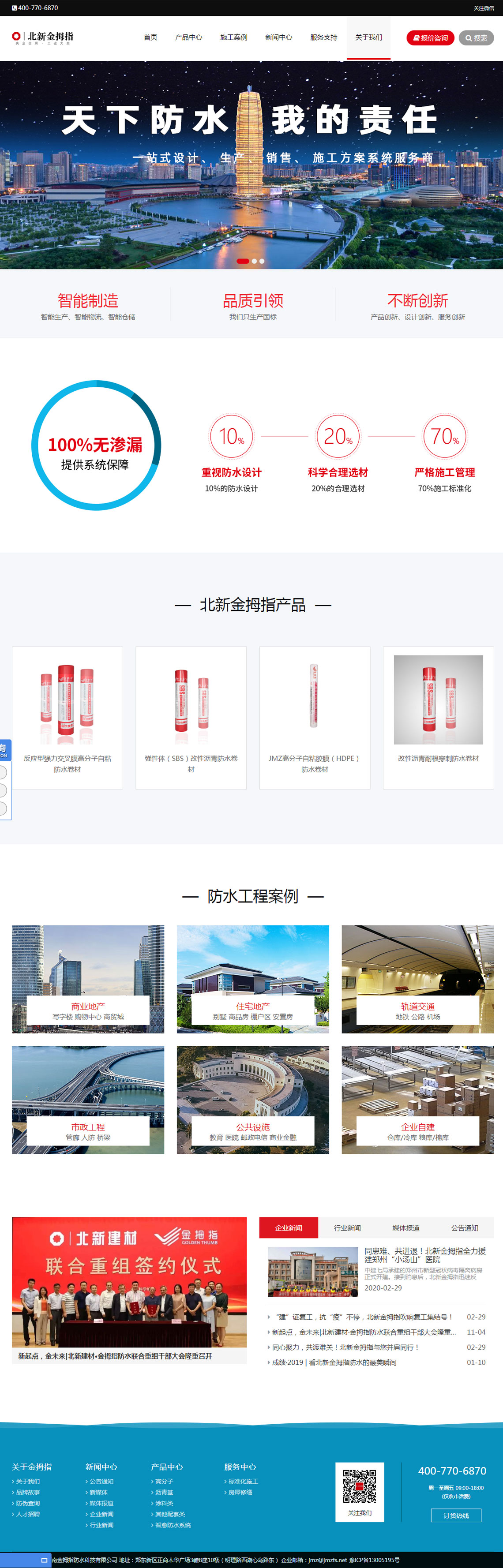The width and height of the screenshot is (503, 1568).
Task: Tap the 订货热线 button in footer
Action: click(x=455, y=1515)
